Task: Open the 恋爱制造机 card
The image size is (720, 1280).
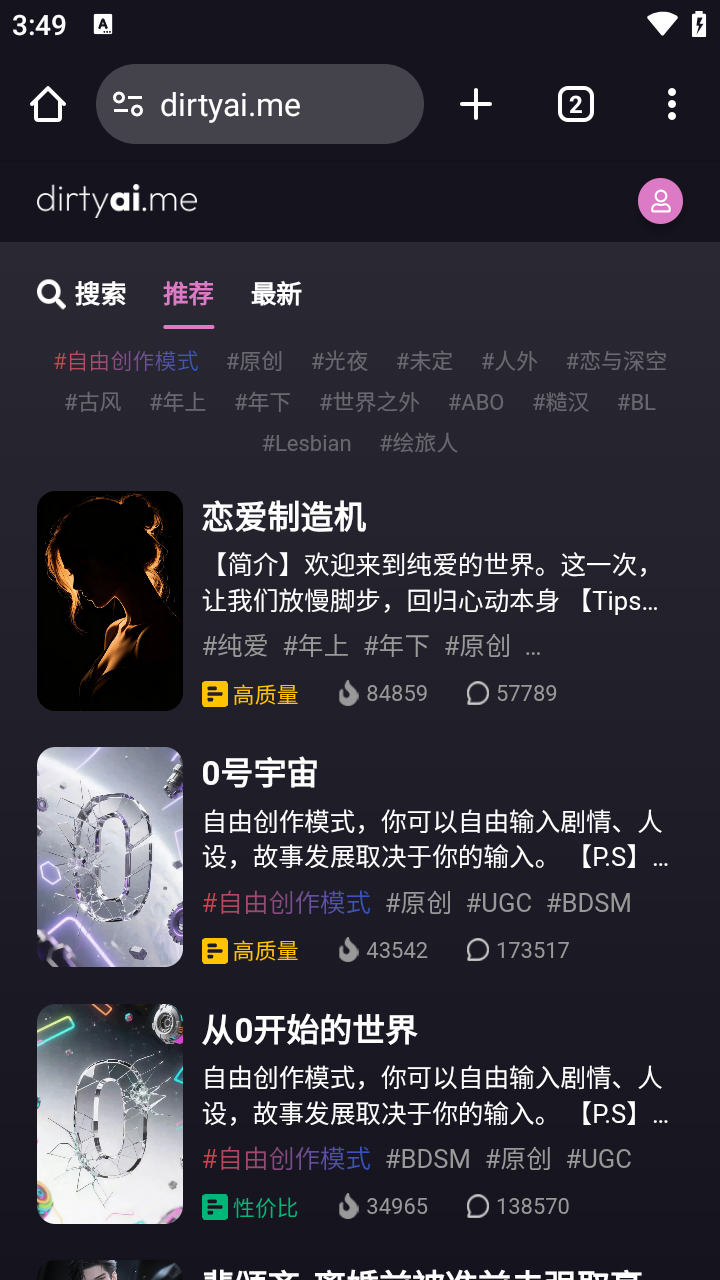Action: pos(284,517)
